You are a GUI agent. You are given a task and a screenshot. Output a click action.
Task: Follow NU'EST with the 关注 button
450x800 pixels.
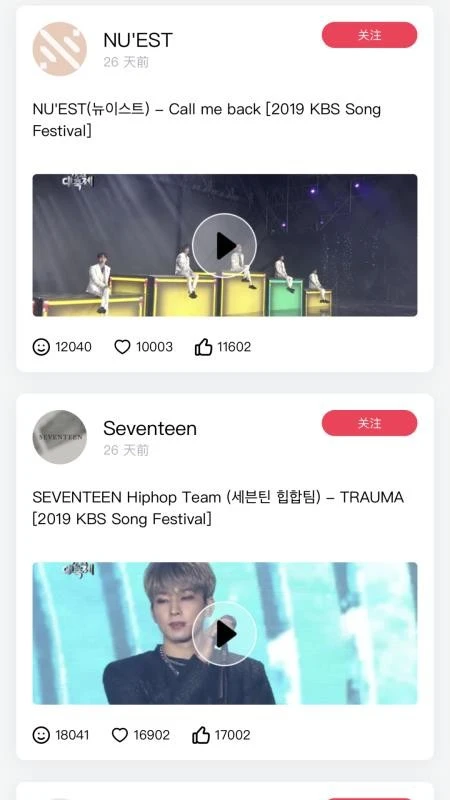click(x=369, y=35)
